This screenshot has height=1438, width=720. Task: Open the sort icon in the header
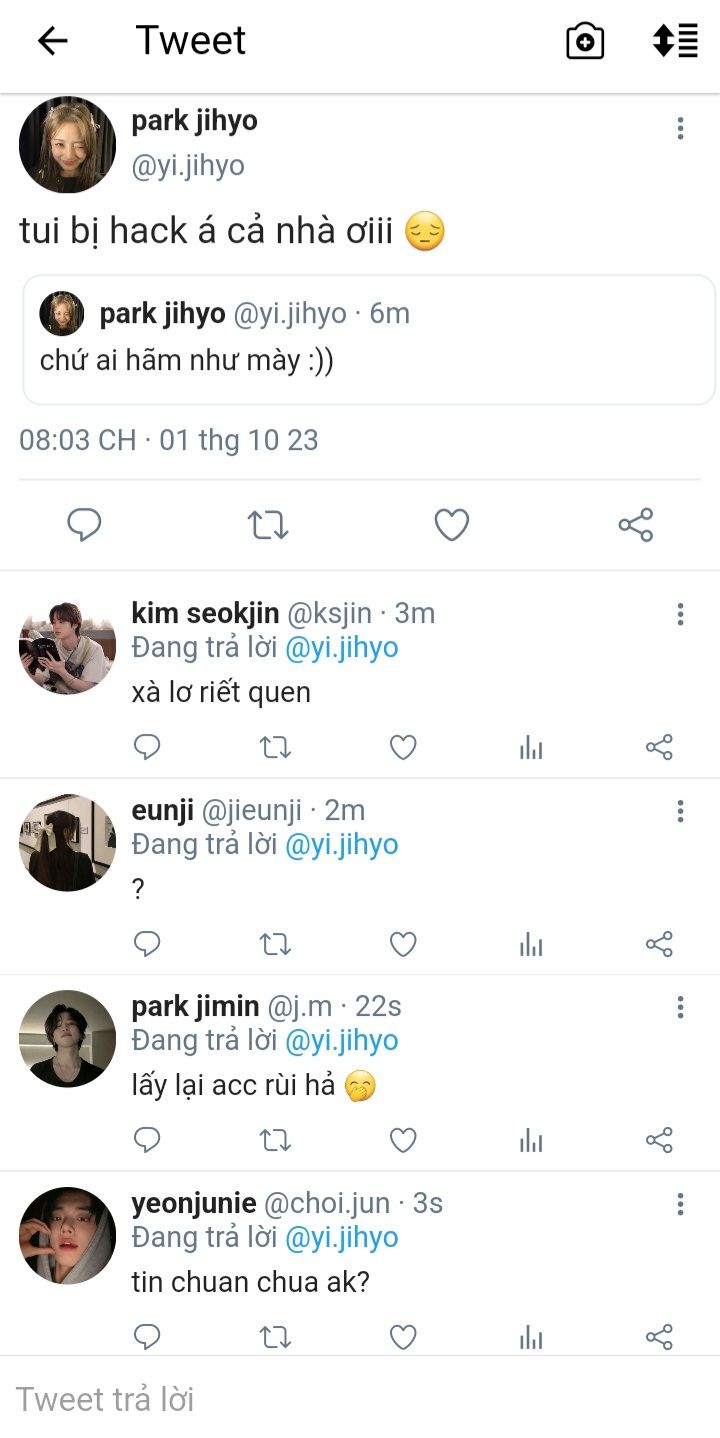click(675, 41)
